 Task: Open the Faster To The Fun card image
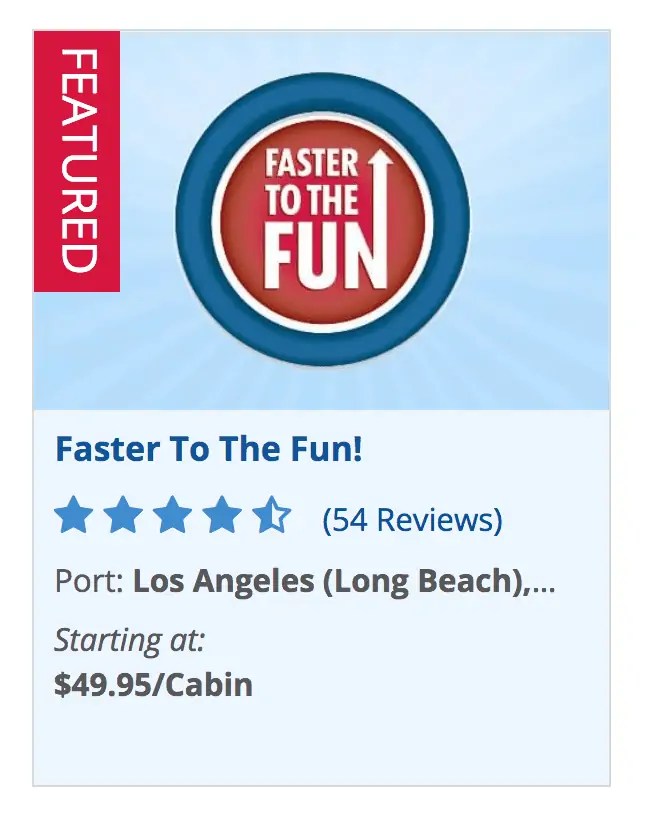tap(322, 220)
